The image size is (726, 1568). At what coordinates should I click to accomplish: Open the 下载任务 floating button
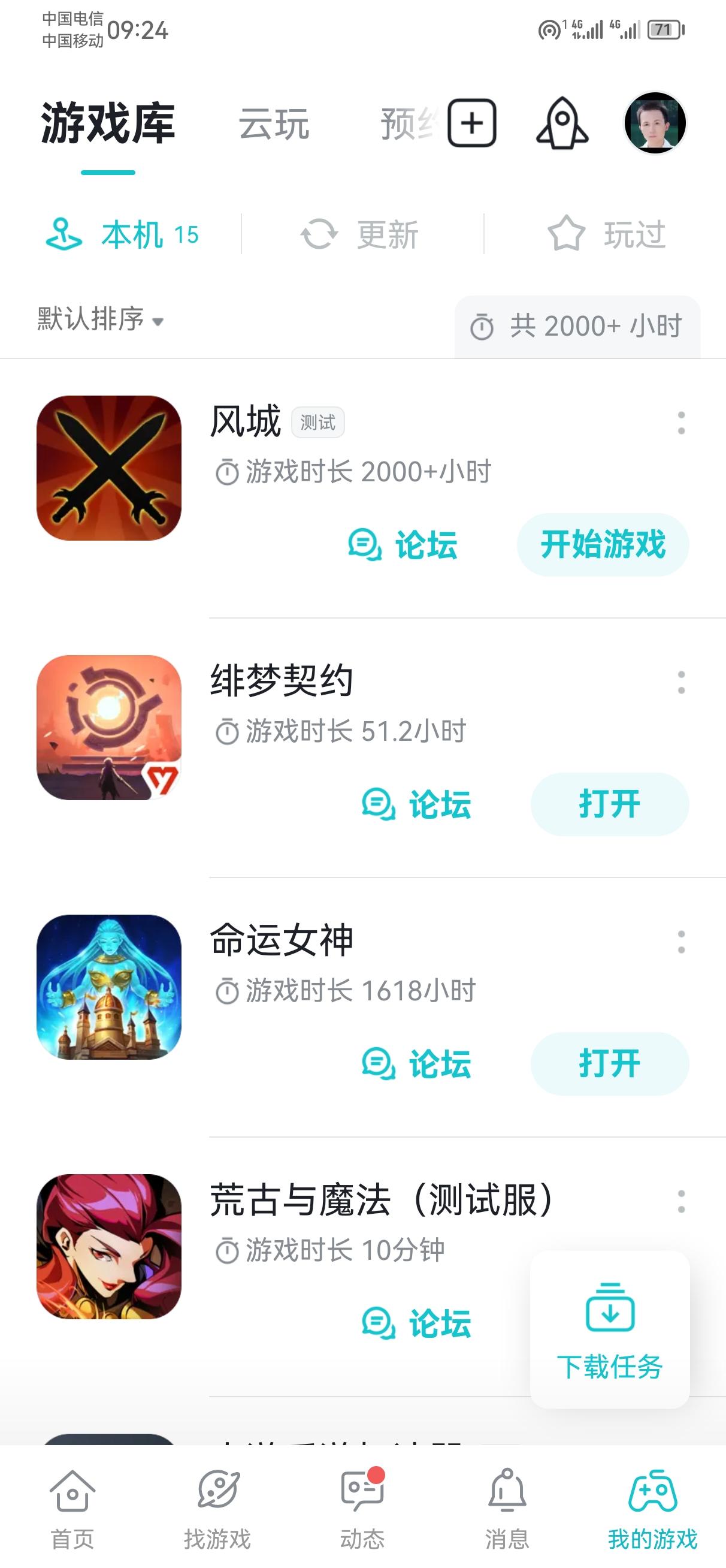610,1329
